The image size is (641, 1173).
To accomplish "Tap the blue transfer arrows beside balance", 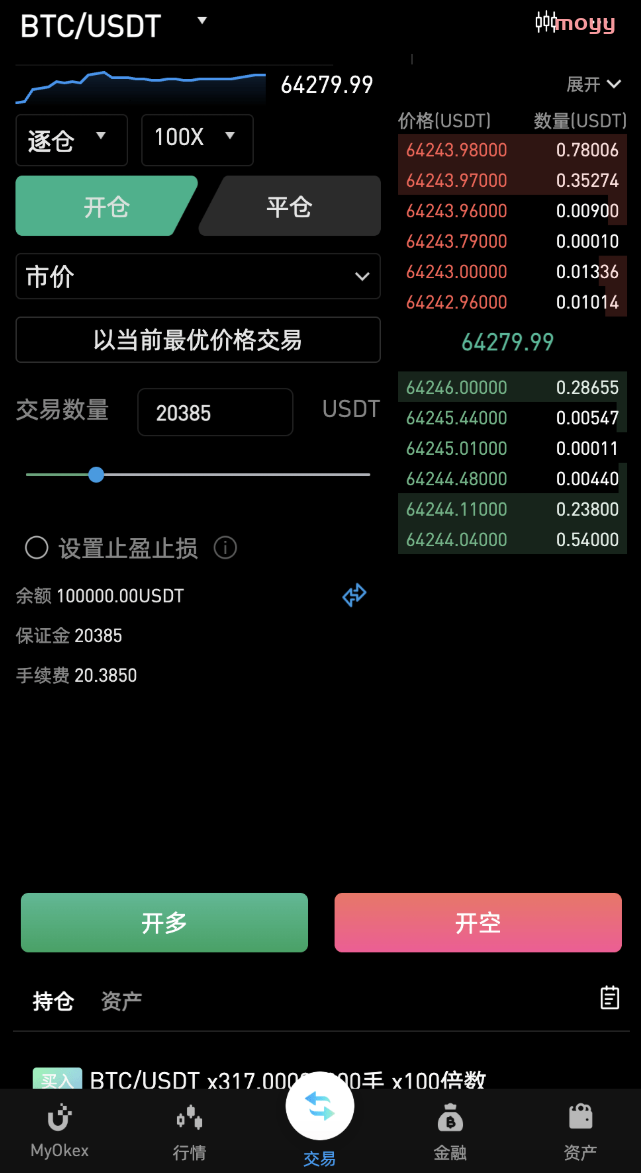I will point(355,595).
